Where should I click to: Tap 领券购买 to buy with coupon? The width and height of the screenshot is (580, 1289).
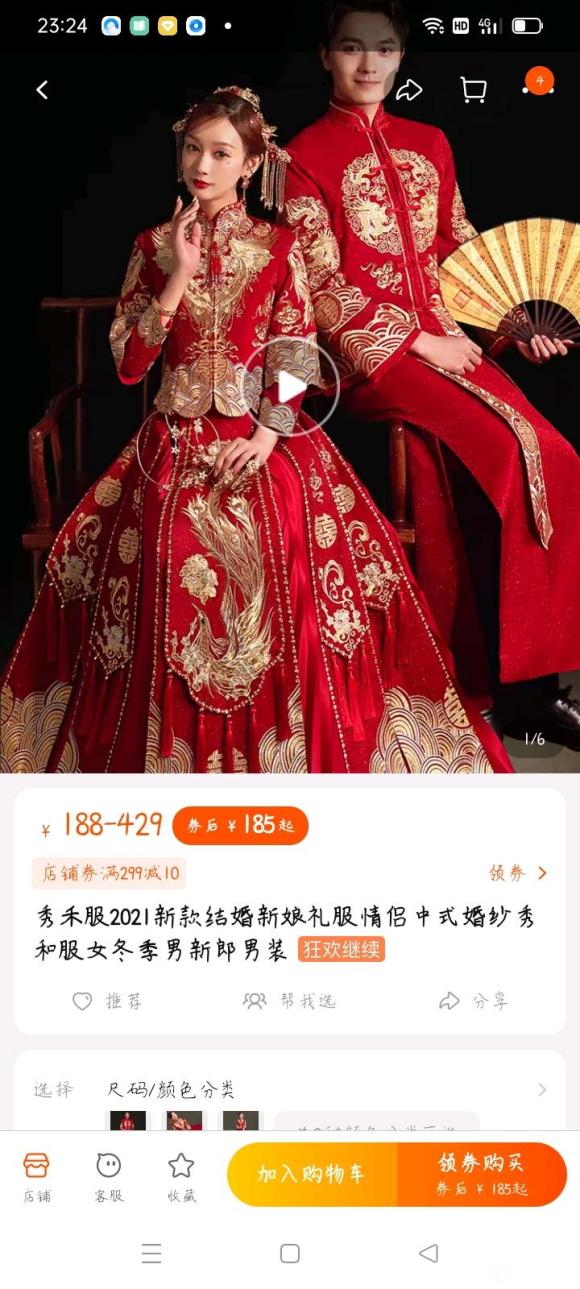[482, 1174]
